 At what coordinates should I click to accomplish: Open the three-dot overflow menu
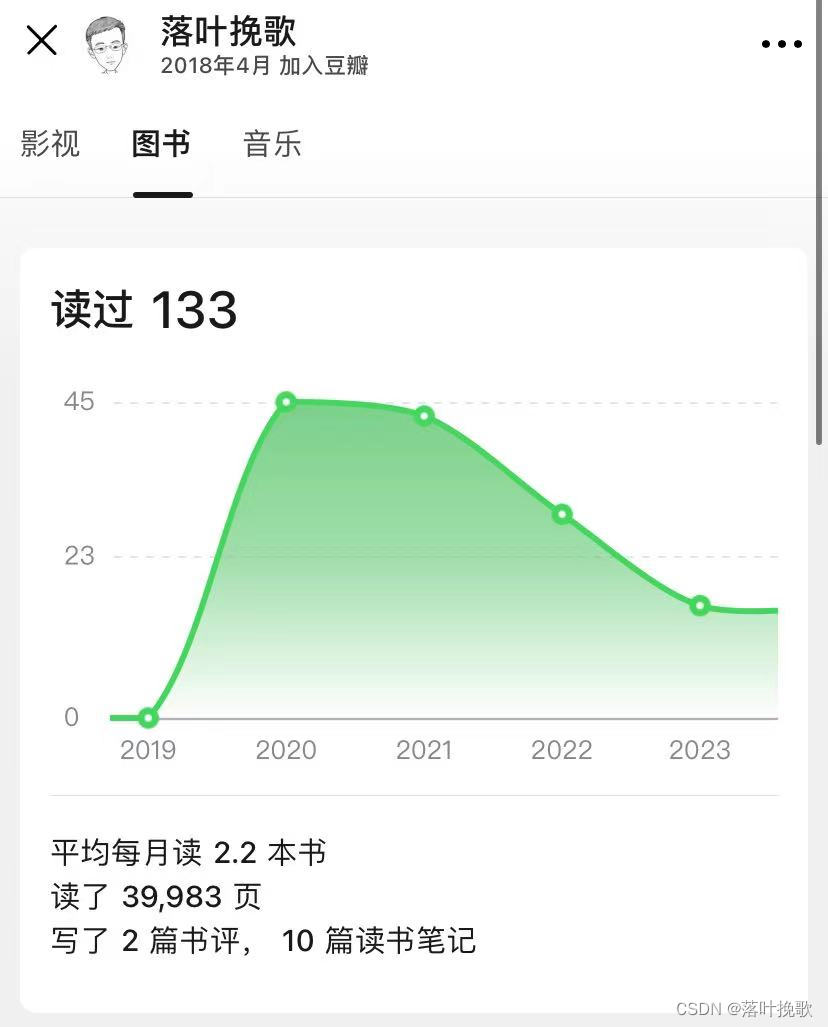coord(781,44)
